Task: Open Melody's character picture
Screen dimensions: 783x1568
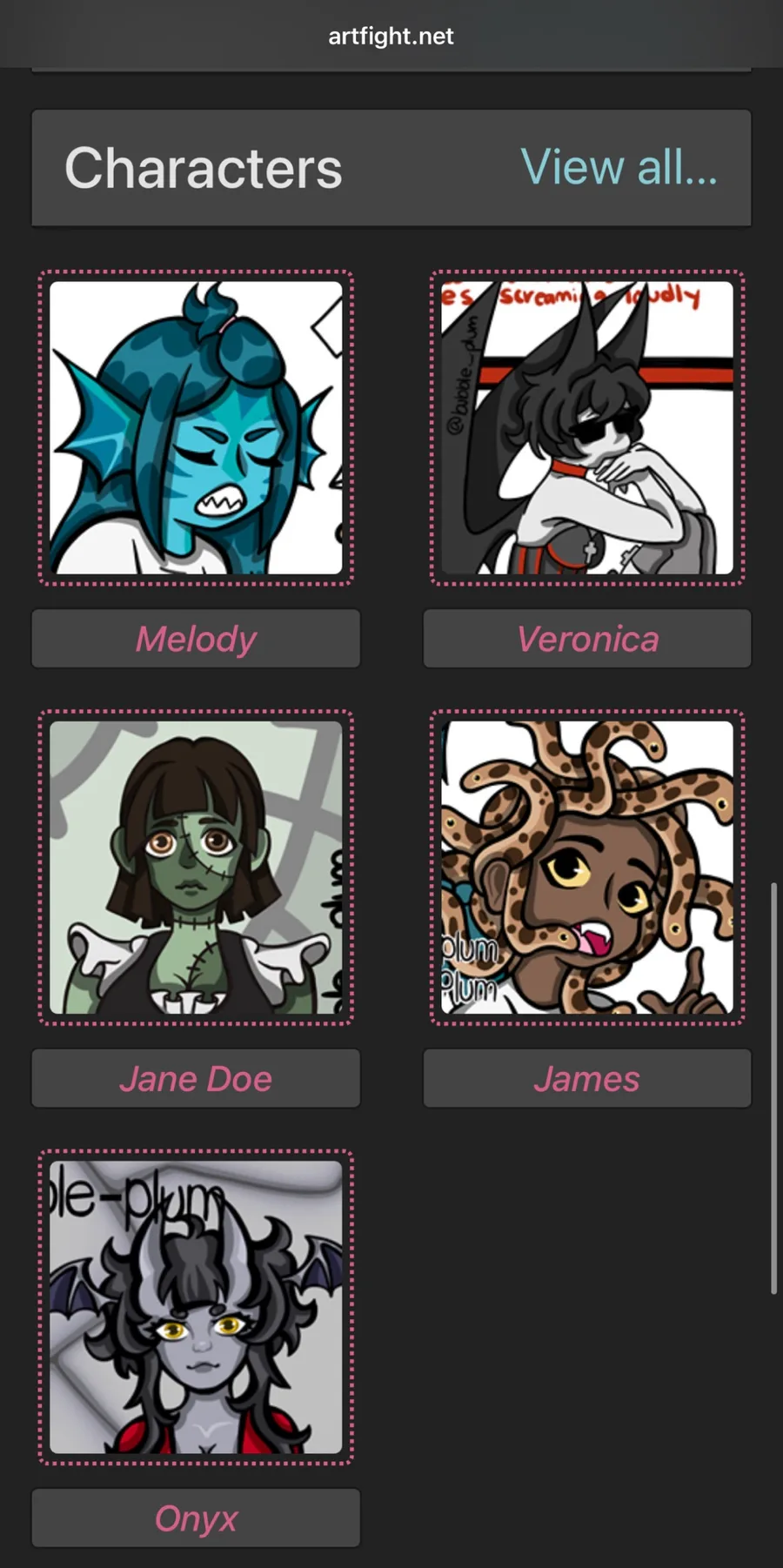Action: [196, 427]
